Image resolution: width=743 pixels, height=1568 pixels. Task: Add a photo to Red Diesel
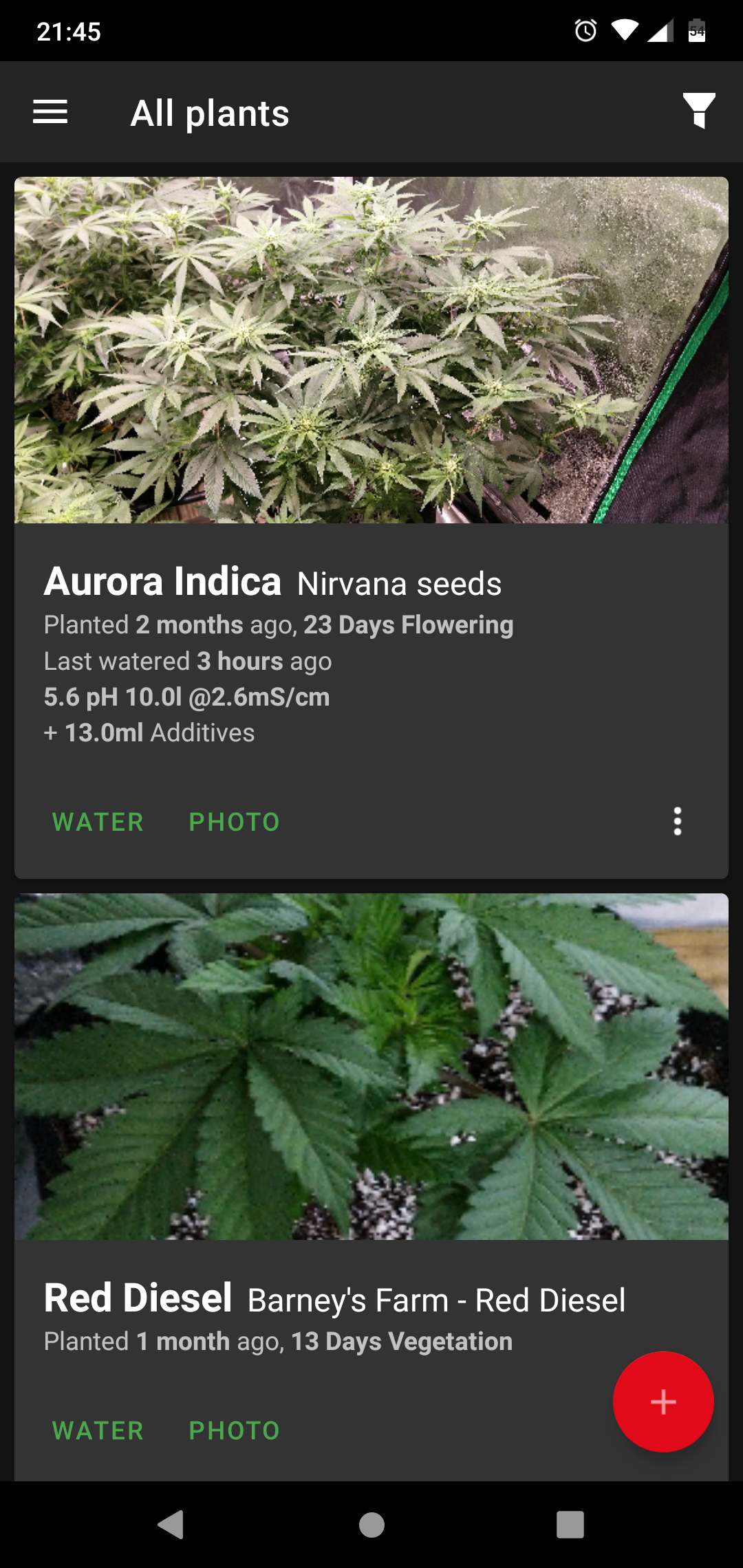pos(234,1430)
